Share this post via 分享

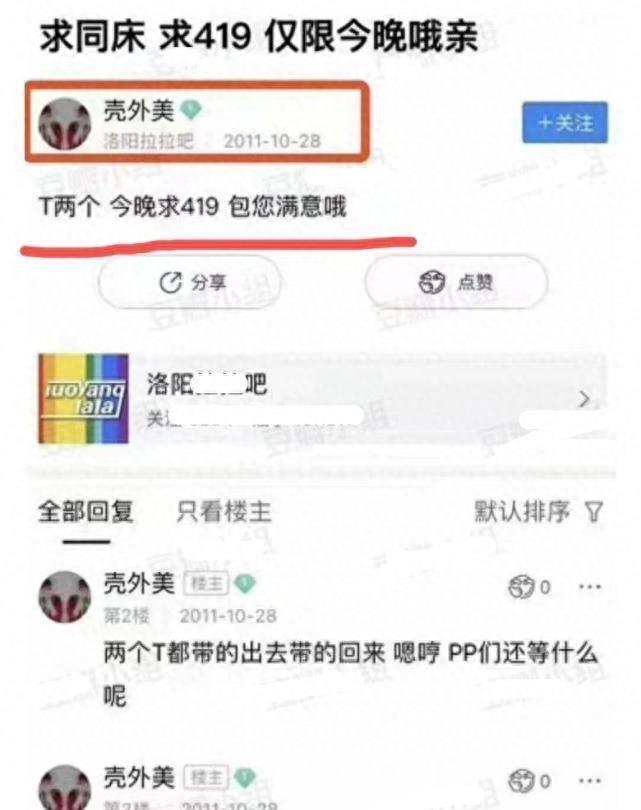click(194, 283)
